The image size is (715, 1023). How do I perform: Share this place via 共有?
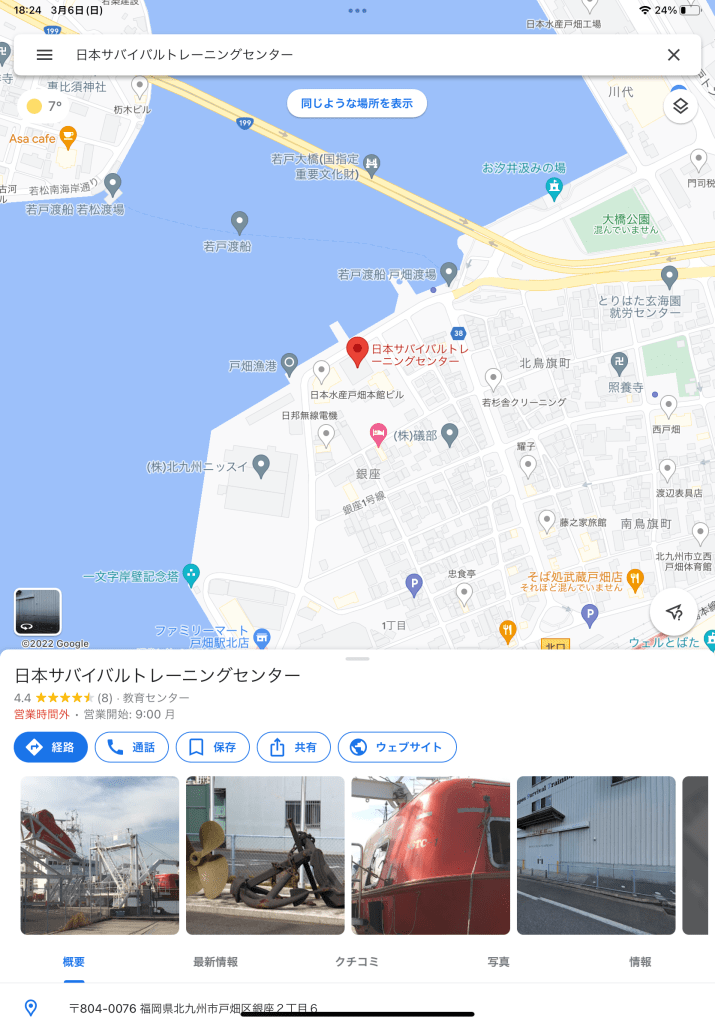pyautogui.click(x=294, y=747)
